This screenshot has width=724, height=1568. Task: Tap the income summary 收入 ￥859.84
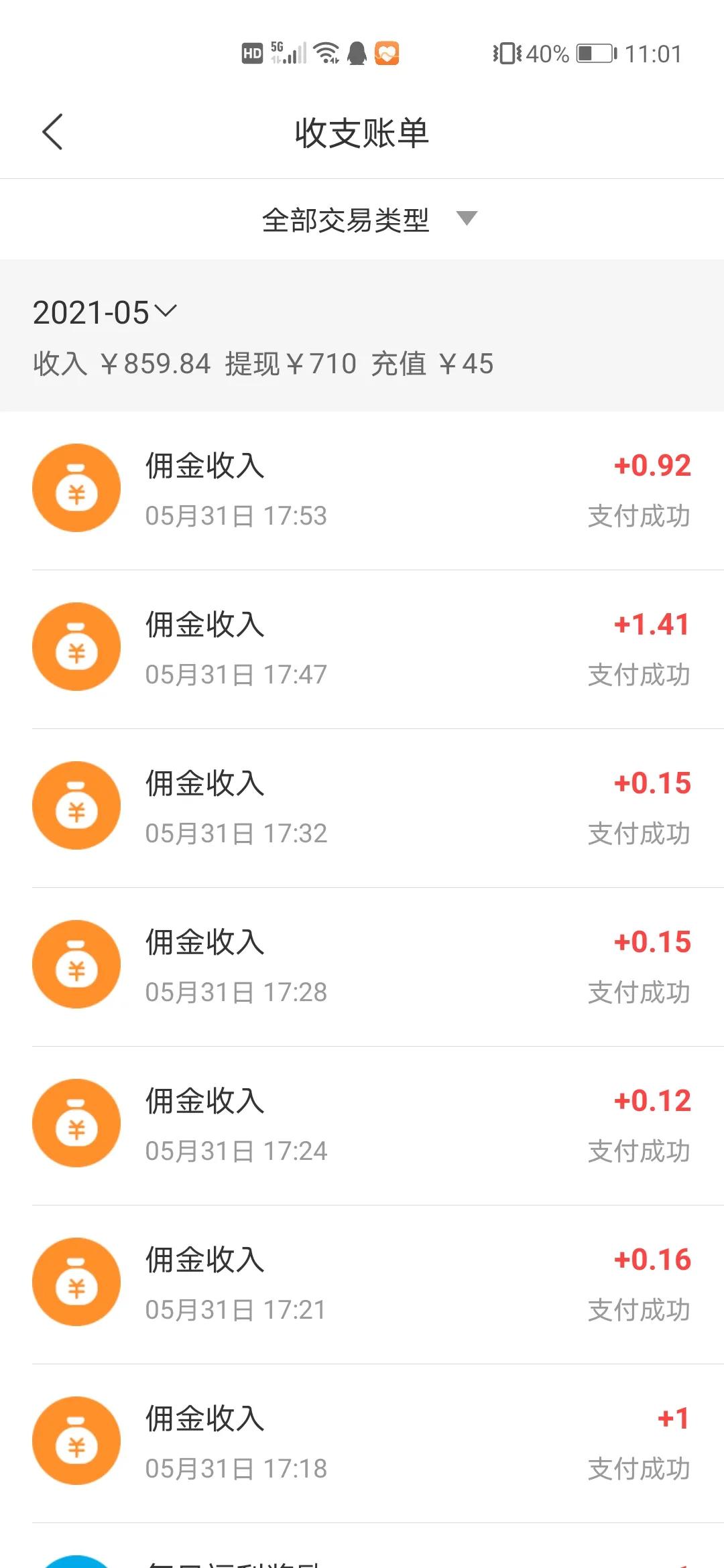(121, 364)
